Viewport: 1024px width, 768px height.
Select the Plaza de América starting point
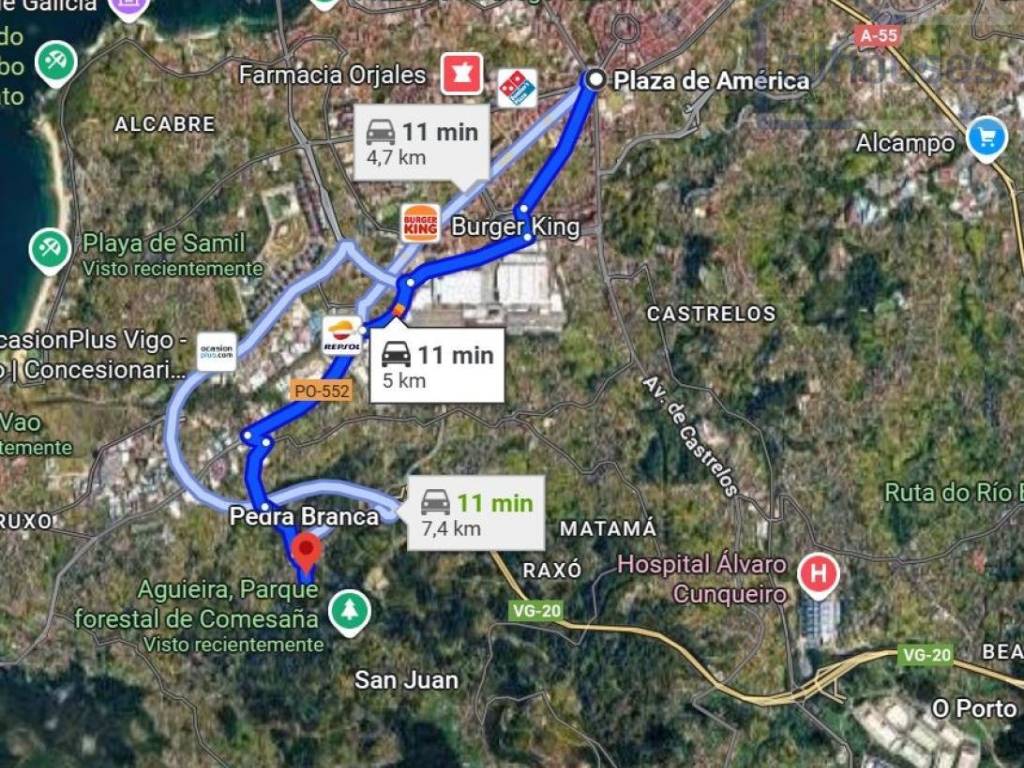coord(594,80)
